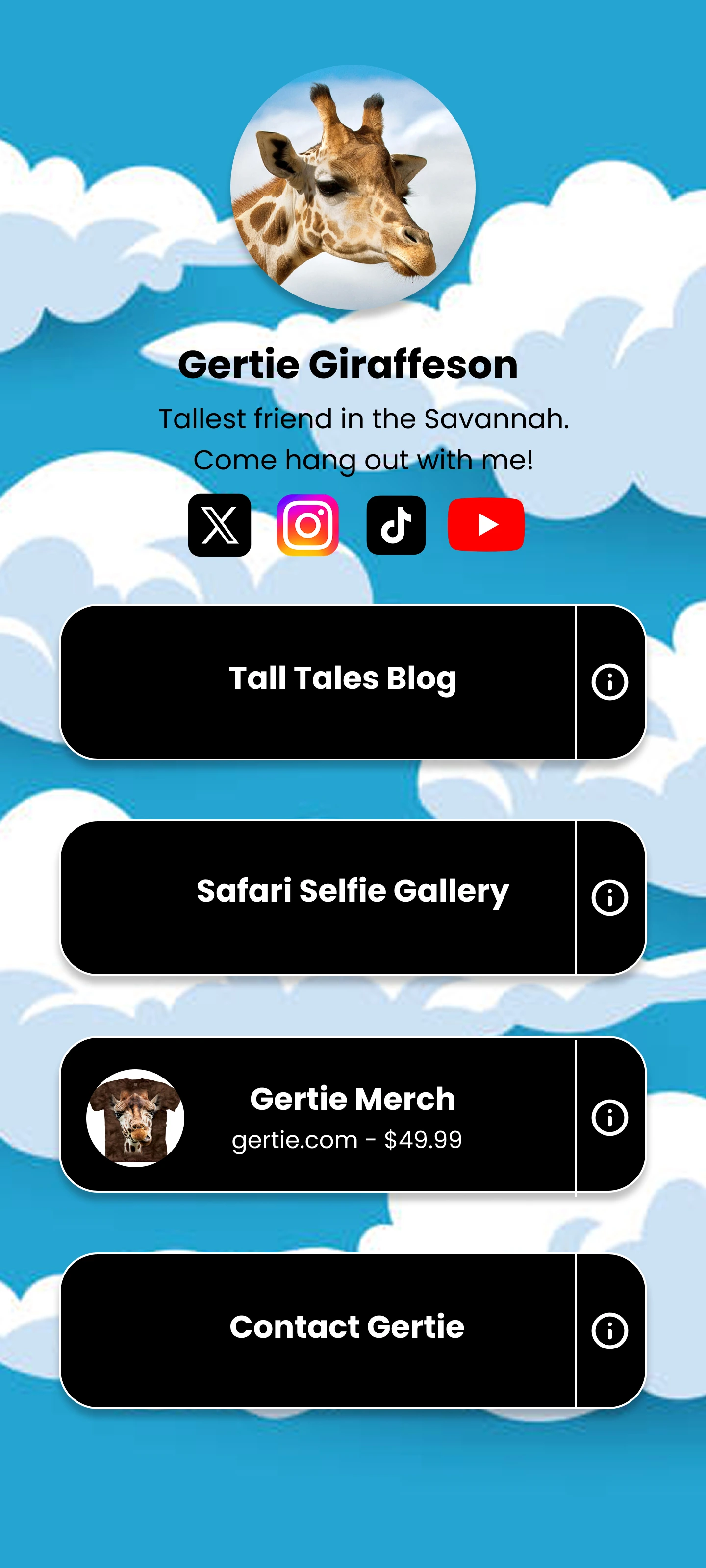Open Gertie's TikTok profile
This screenshot has width=706, height=1568.
pyautogui.click(x=396, y=525)
